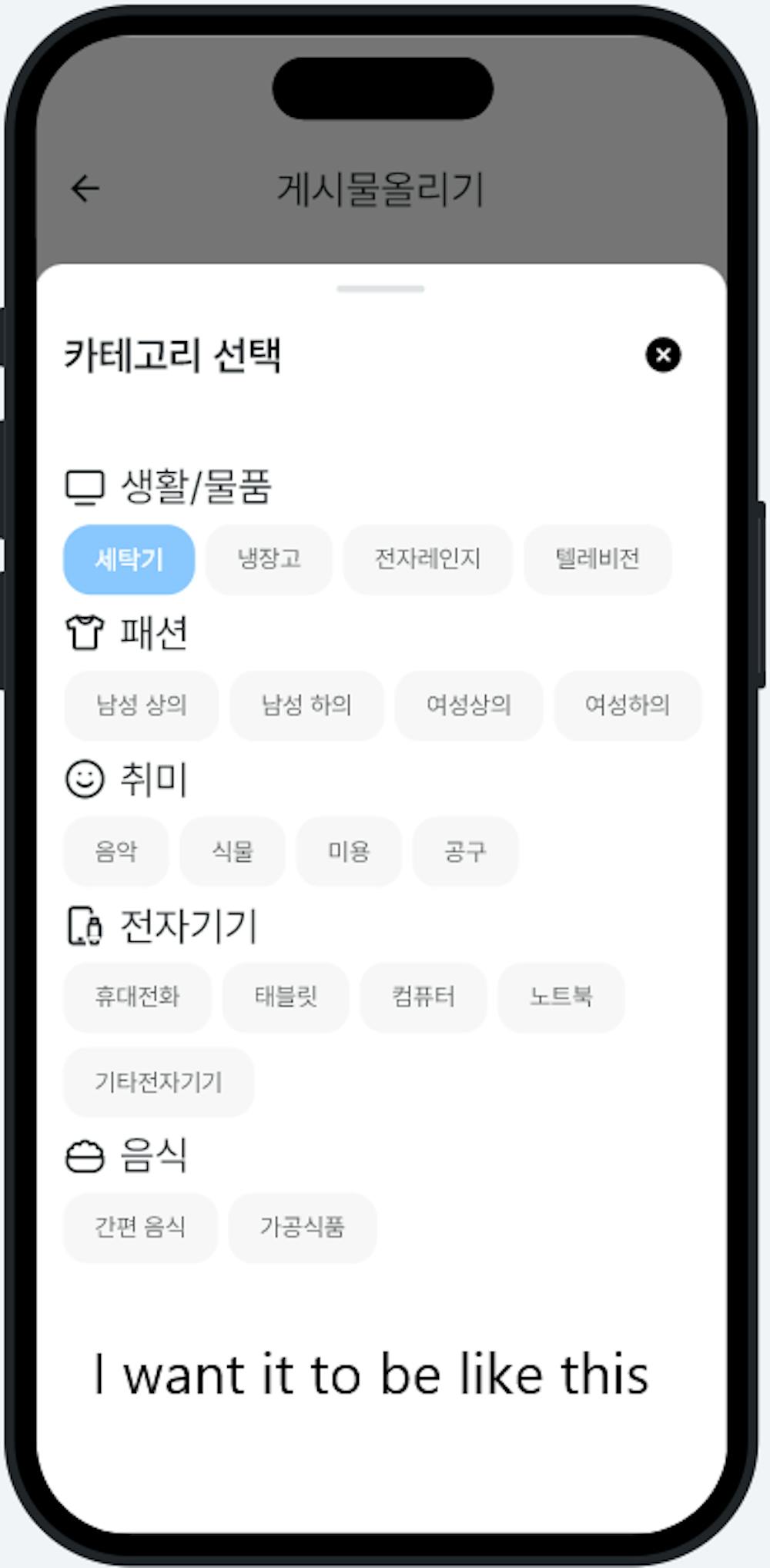Select 간편 음식 under 음식

coord(140,1228)
